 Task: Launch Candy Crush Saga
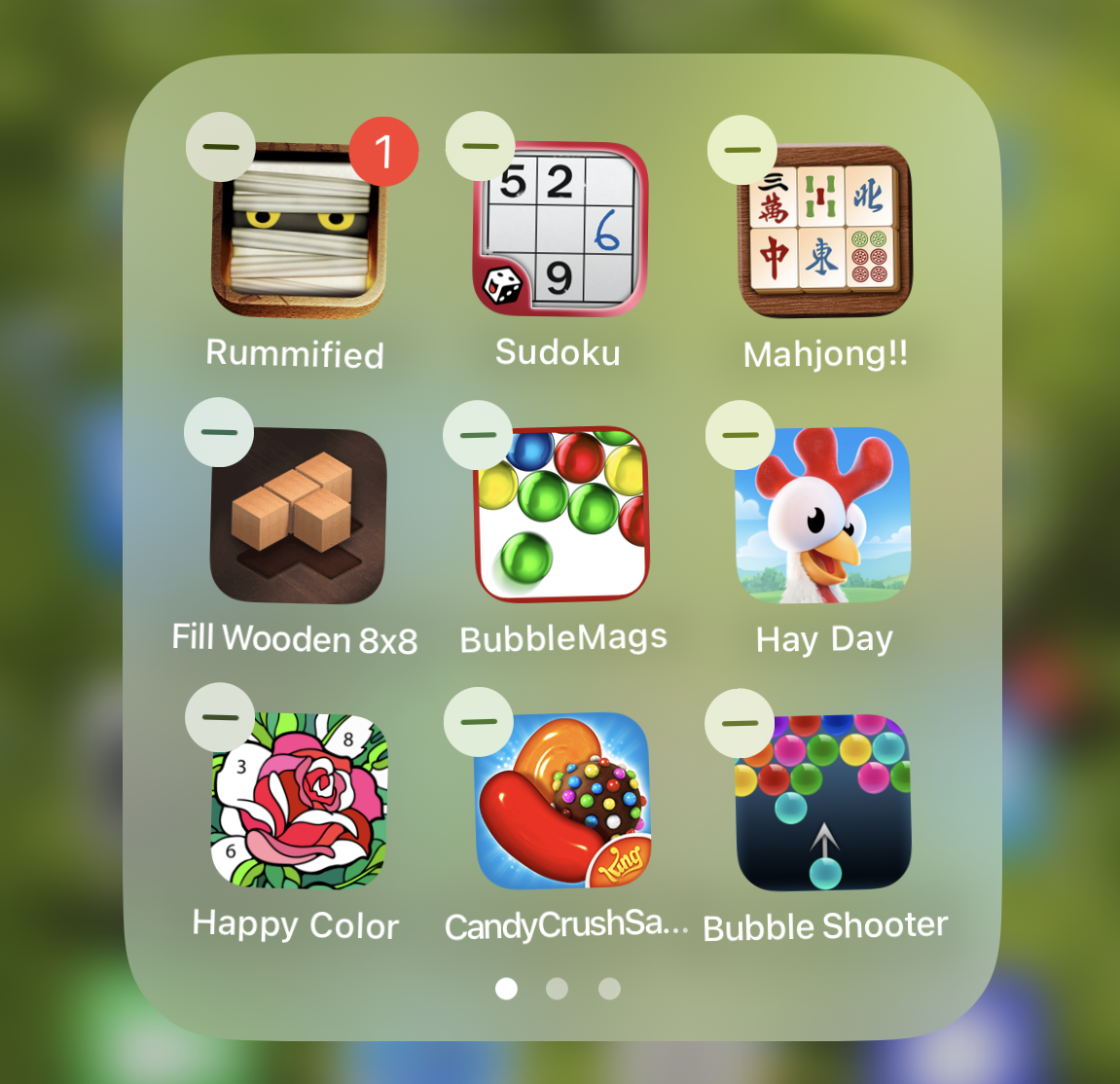[x=561, y=801]
